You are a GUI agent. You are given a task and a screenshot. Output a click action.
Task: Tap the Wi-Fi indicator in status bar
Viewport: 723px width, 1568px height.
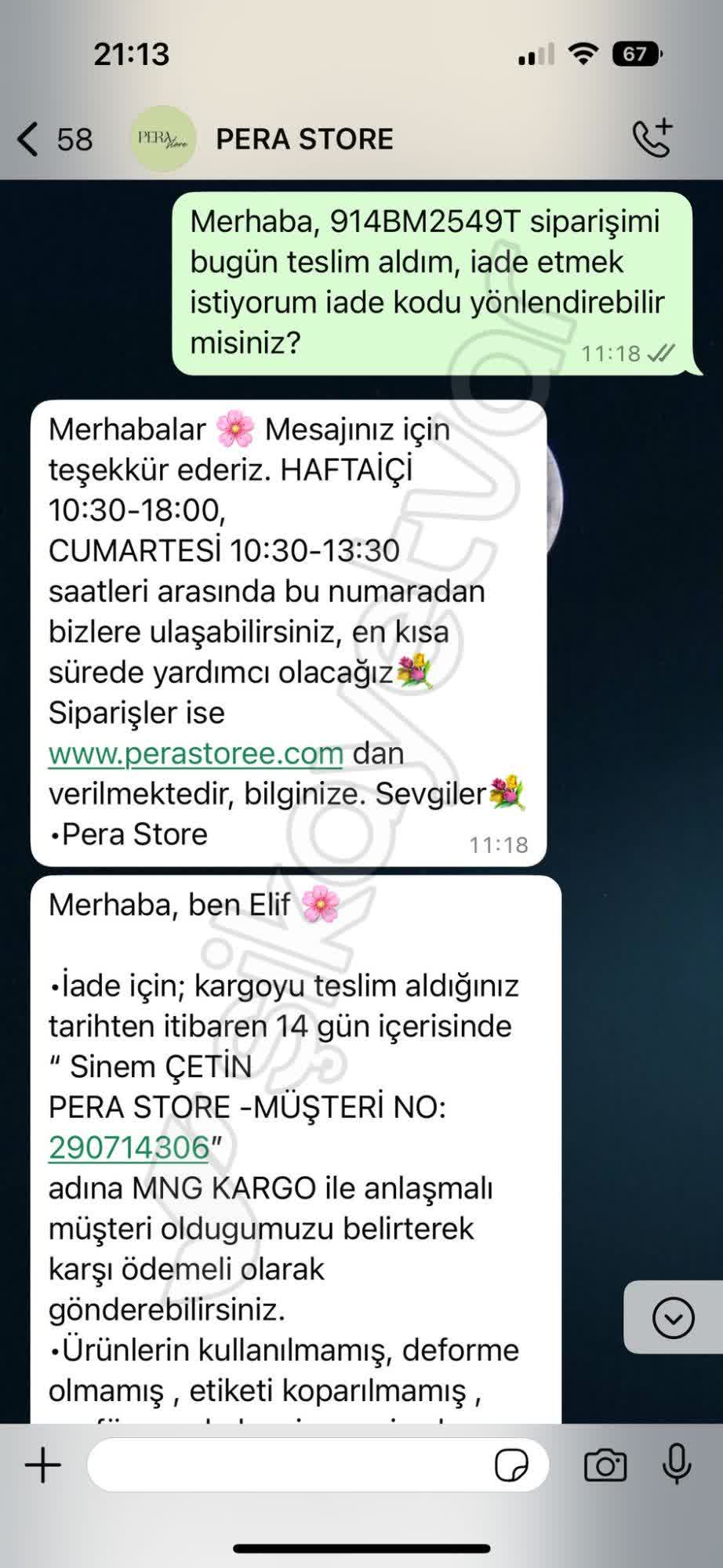(x=583, y=54)
